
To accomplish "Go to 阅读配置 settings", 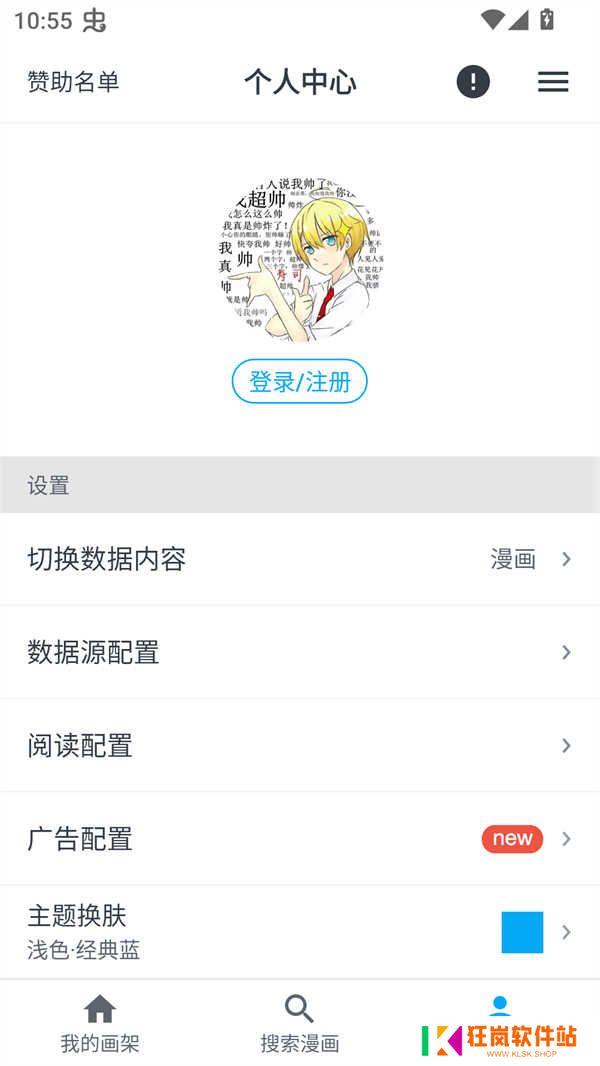I will point(300,745).
